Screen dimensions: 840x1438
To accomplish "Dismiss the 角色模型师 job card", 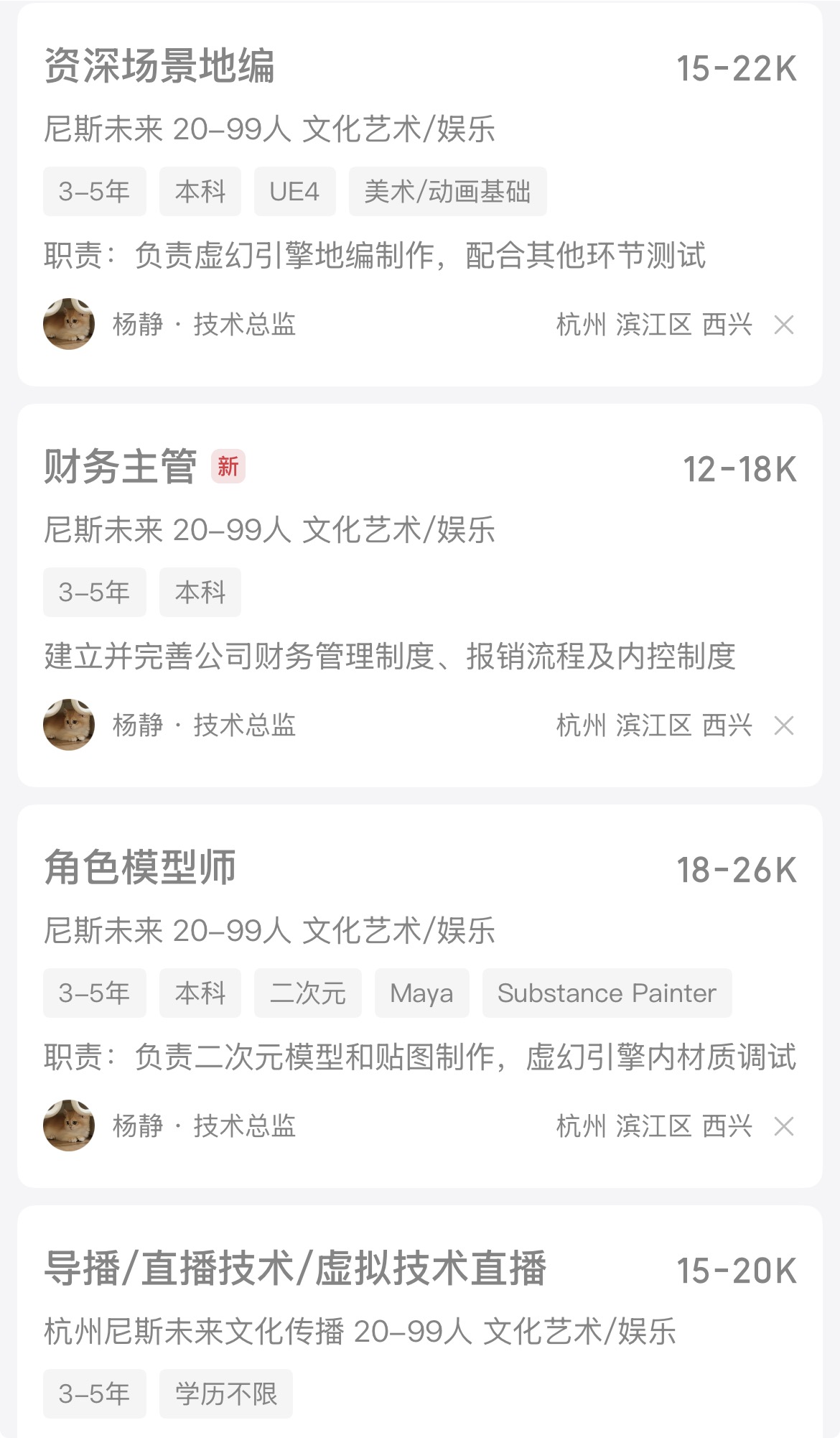I will click(x=784, y=1127).
